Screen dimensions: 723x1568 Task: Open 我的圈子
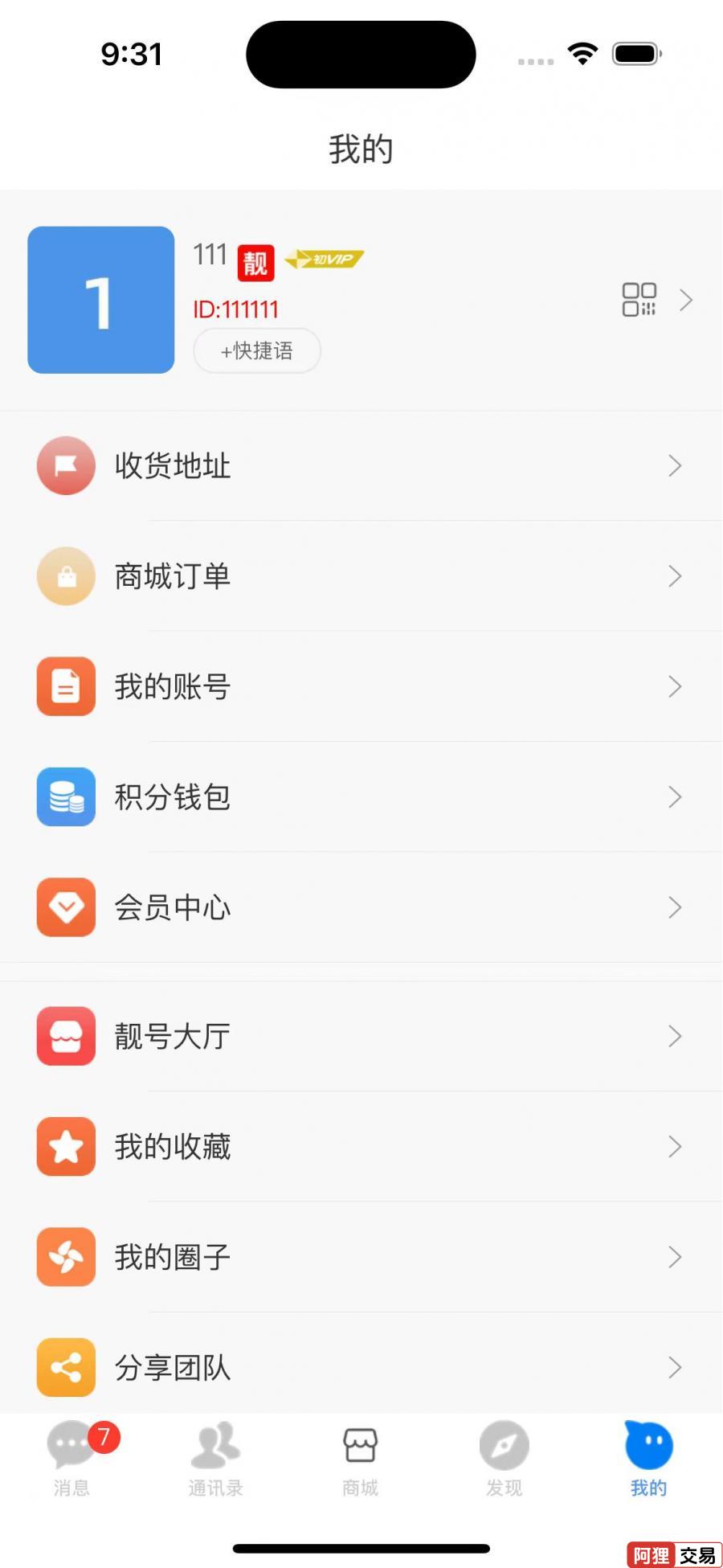(x=361, y=1257)
